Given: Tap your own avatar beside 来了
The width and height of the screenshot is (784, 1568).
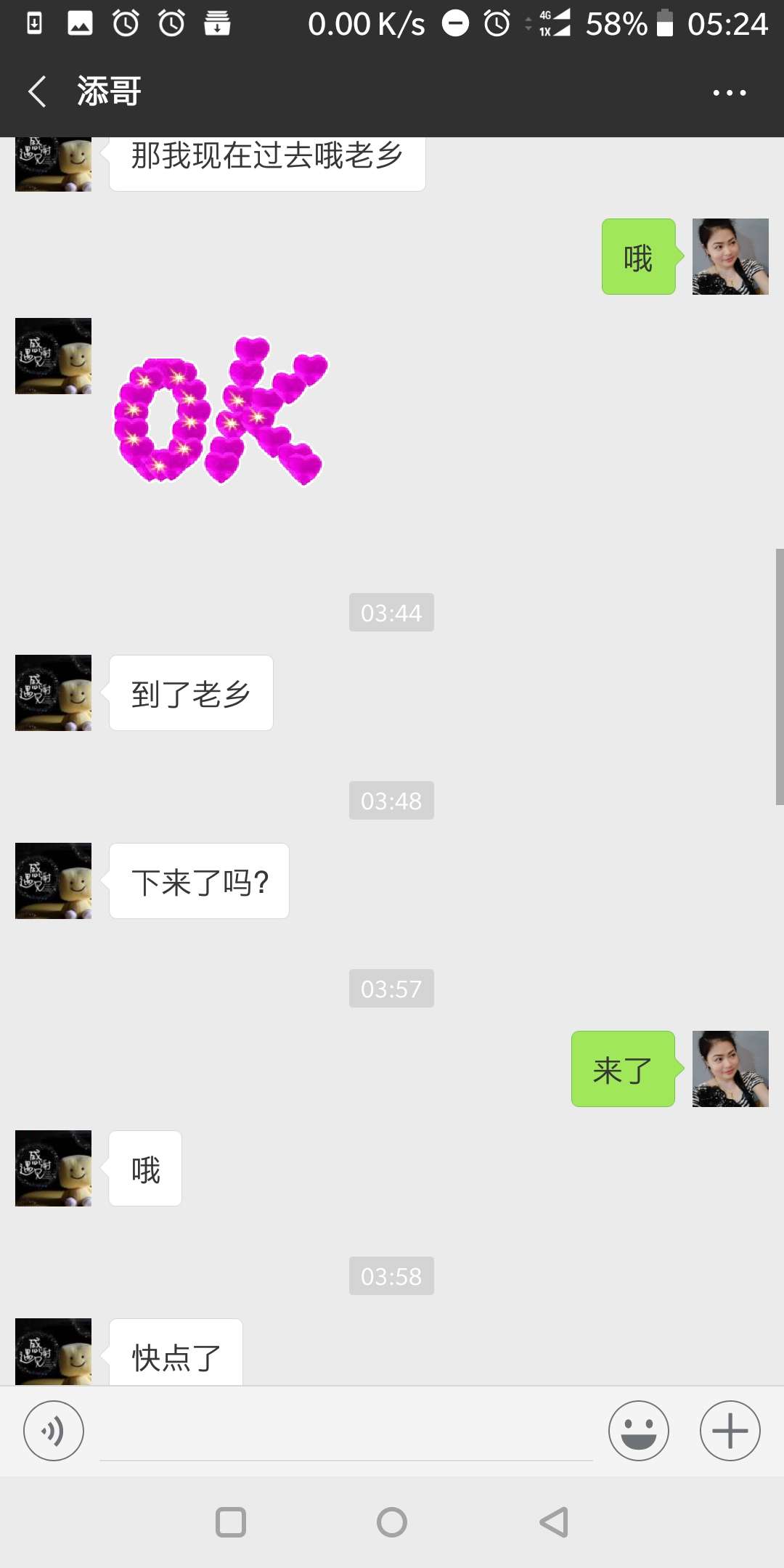Looking at the screenshot, I should (730, 1068).
